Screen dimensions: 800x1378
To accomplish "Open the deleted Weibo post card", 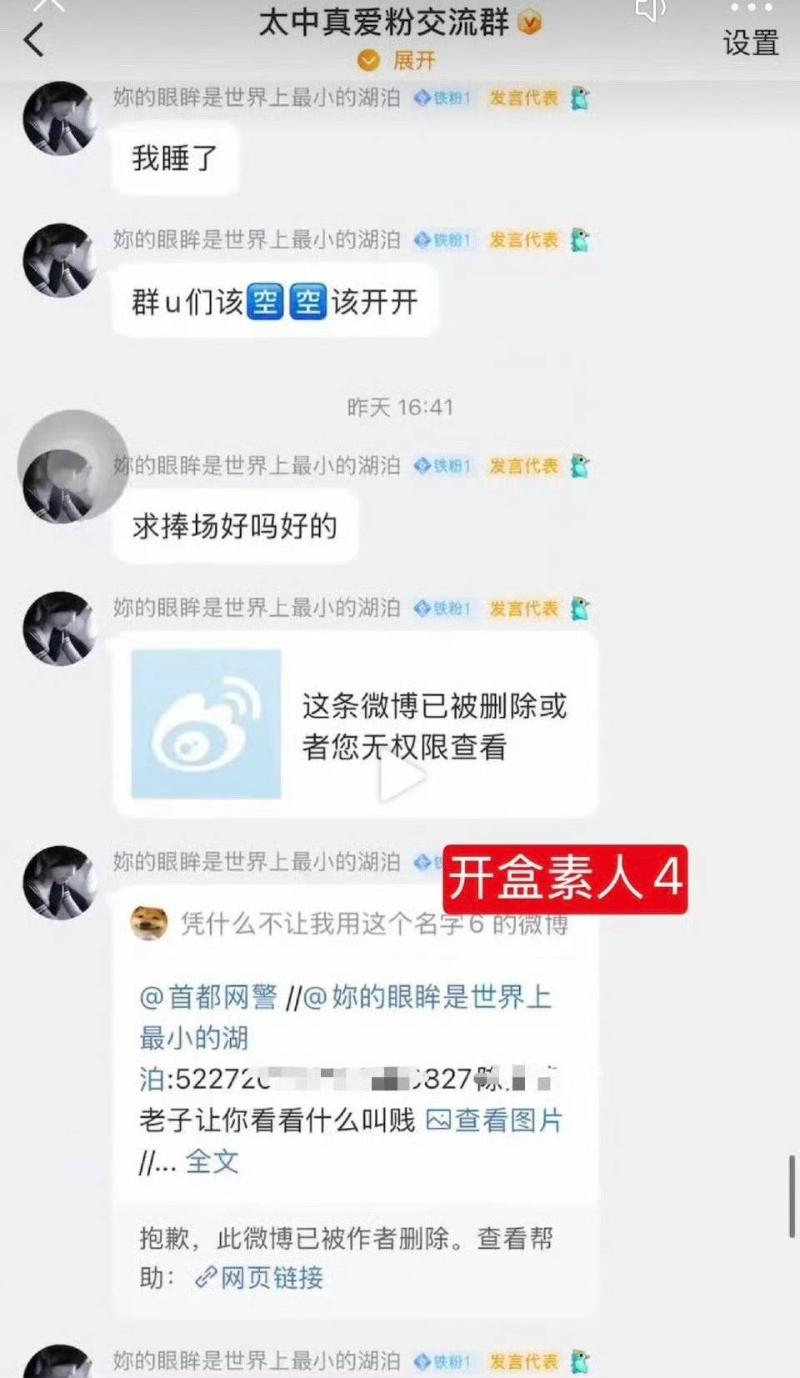I will click(x=355, y=724).
